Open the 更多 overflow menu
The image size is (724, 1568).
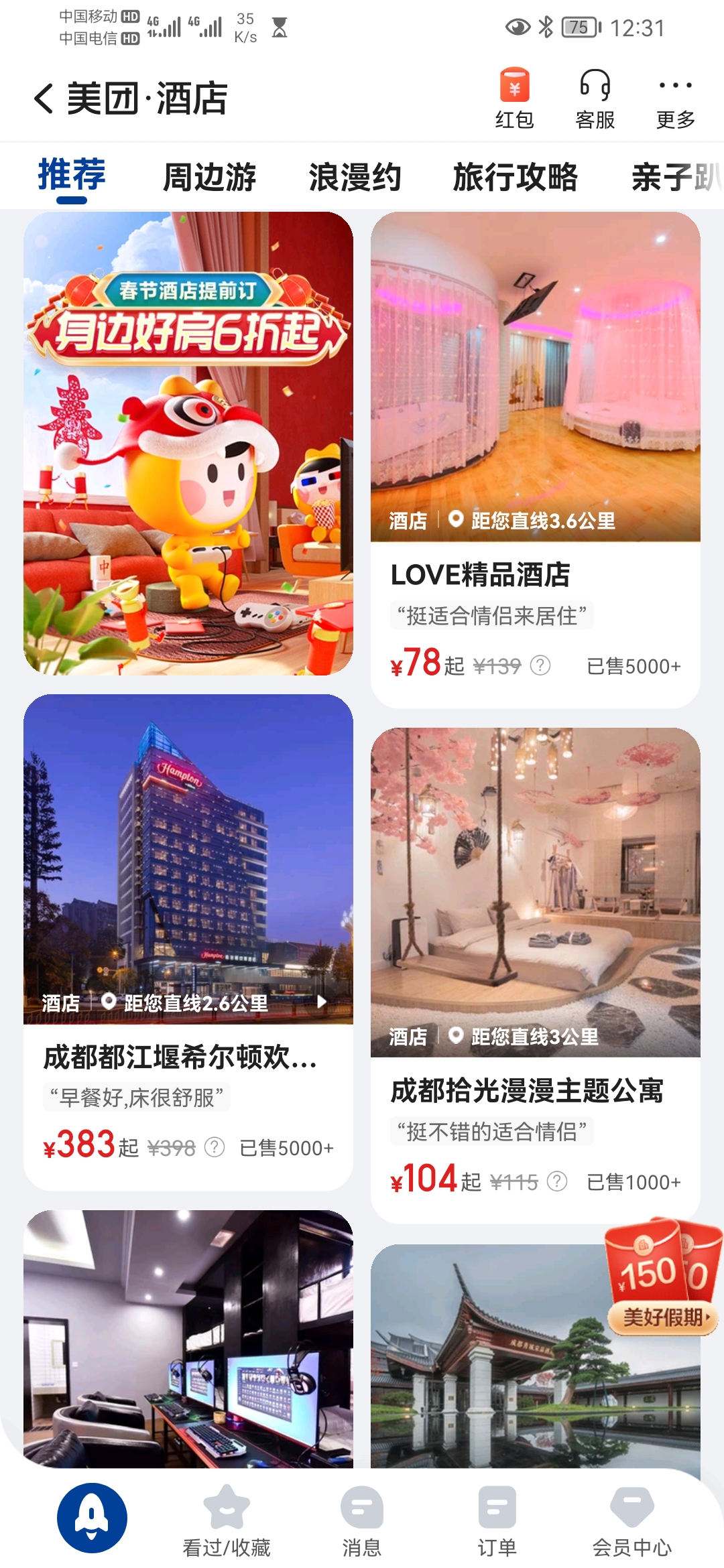pyautogui.click(x=675, y=98)
